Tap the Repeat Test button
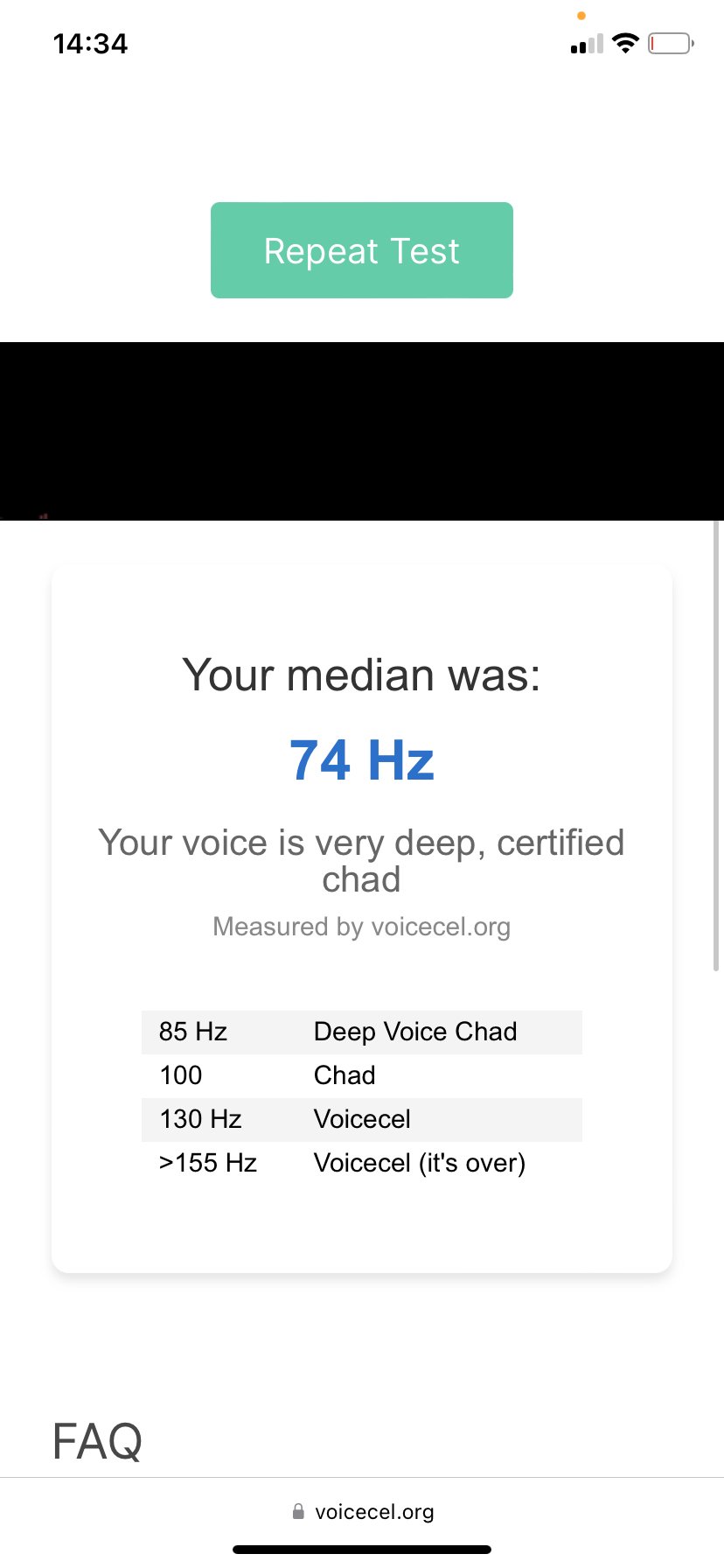The height and width of the screenshot is (1568, 724). tap(361, 250)
